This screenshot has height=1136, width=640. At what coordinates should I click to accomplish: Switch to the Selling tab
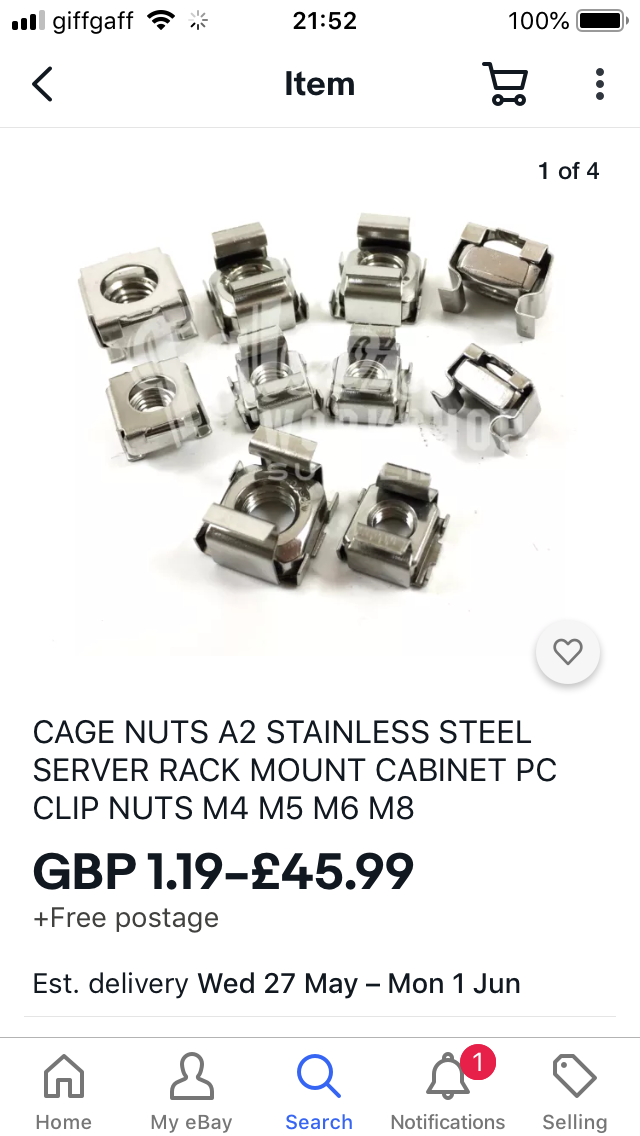click(575, 1091)
